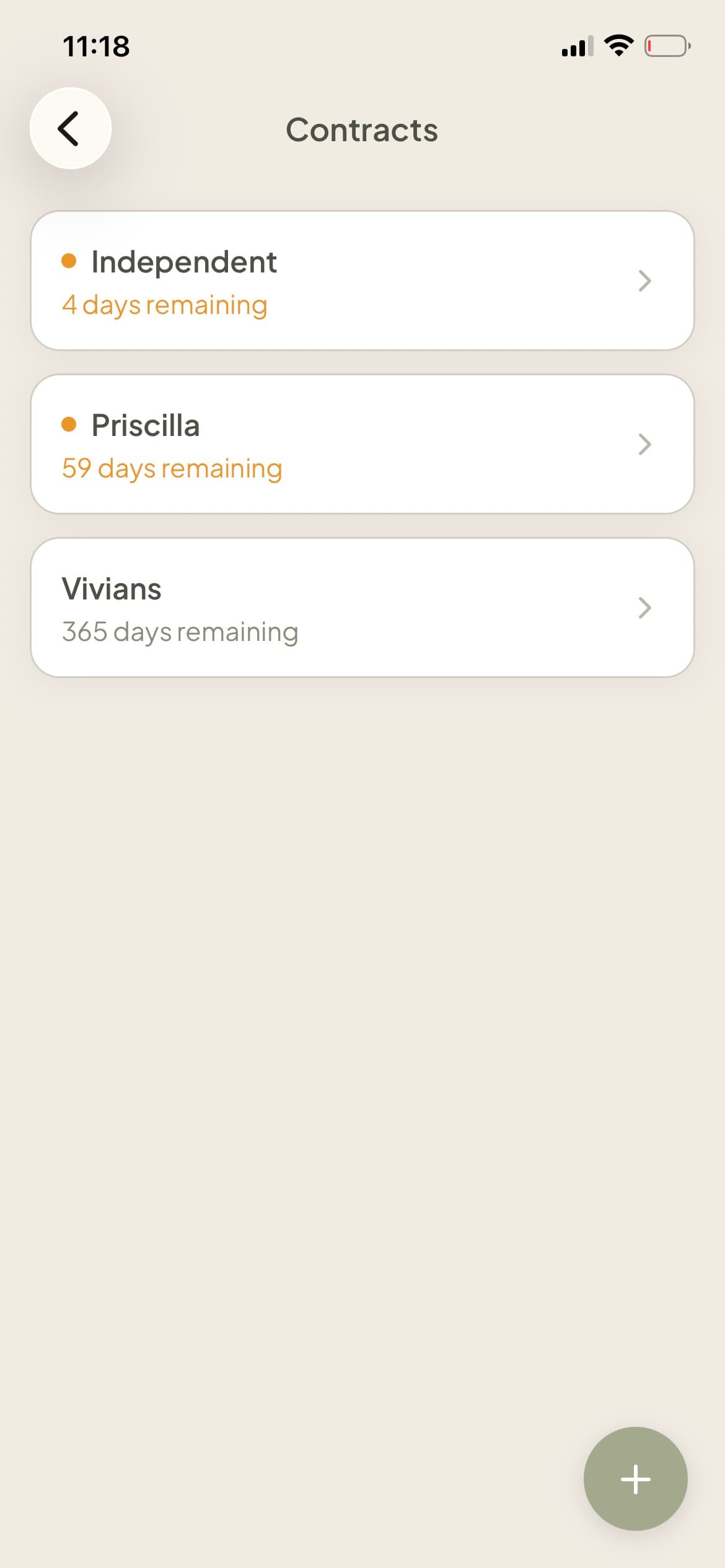Add a new contract
Viewport: 725px width, 1568px height.
pos(635,1479)
